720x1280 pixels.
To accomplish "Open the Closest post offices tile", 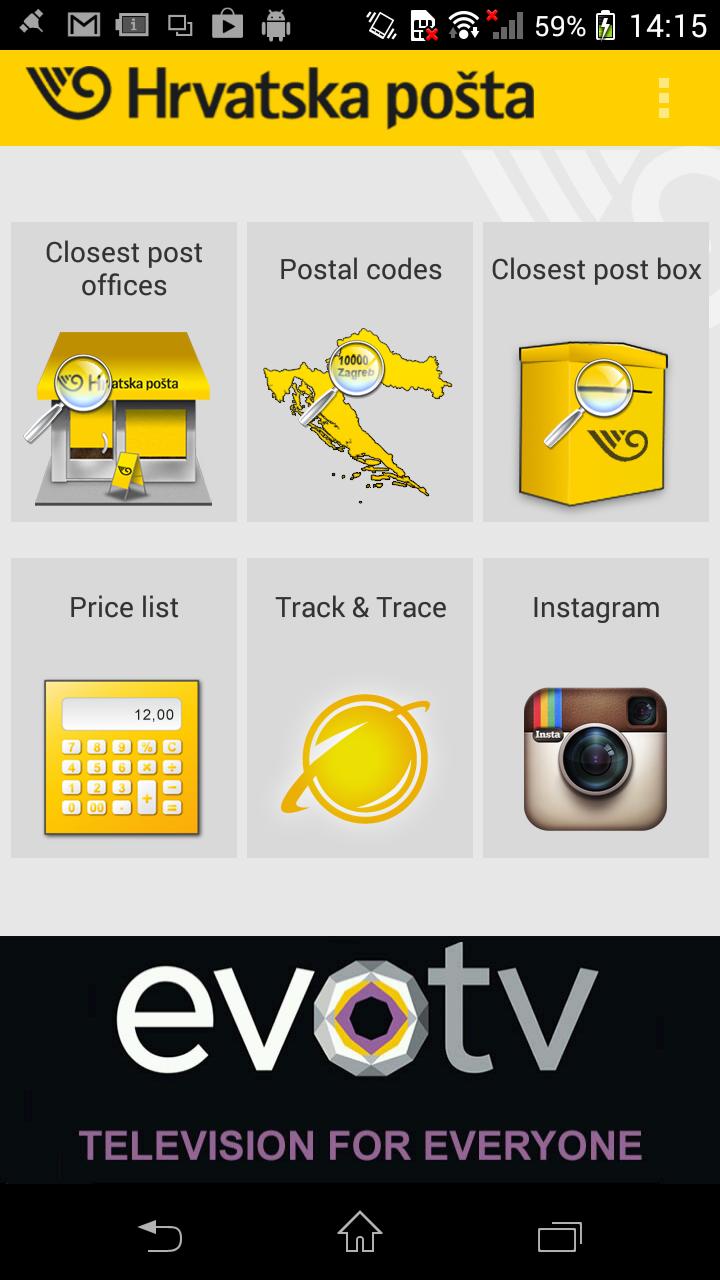I will [x=124, y=372].
